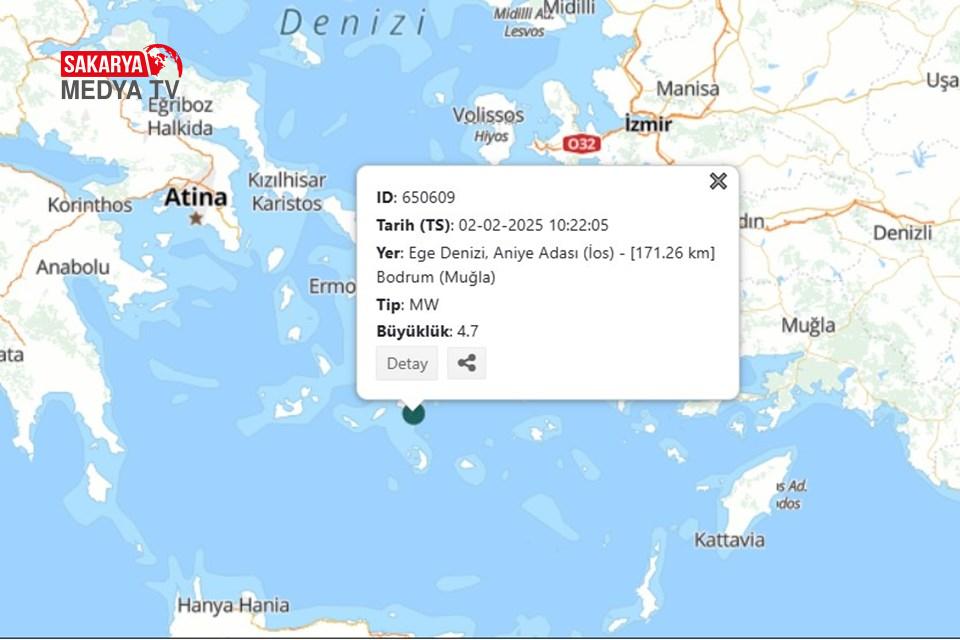The height and width of the screenshot is (640, 960).
Task: Close the earthquake info popup
Action: [x=718, y=181]
